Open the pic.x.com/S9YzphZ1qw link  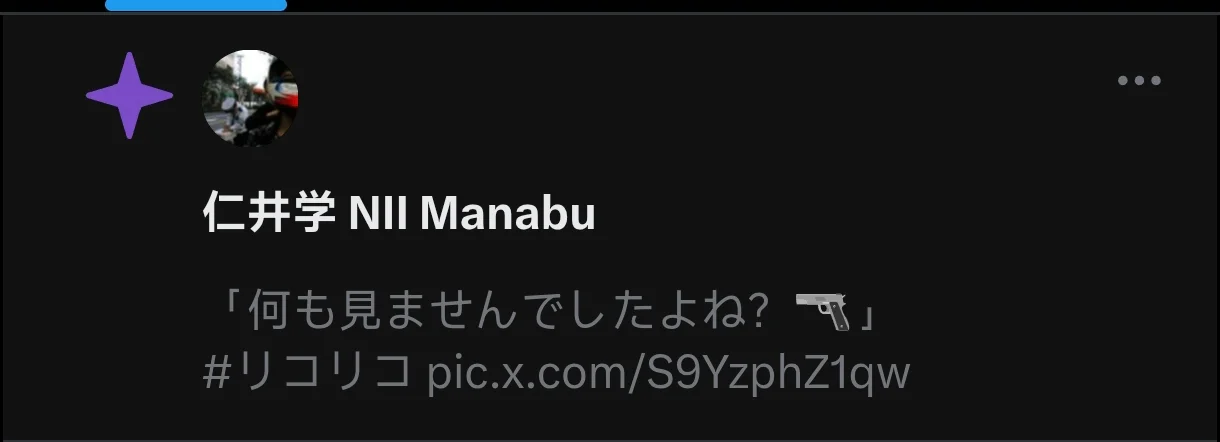(x=668, y=373)
